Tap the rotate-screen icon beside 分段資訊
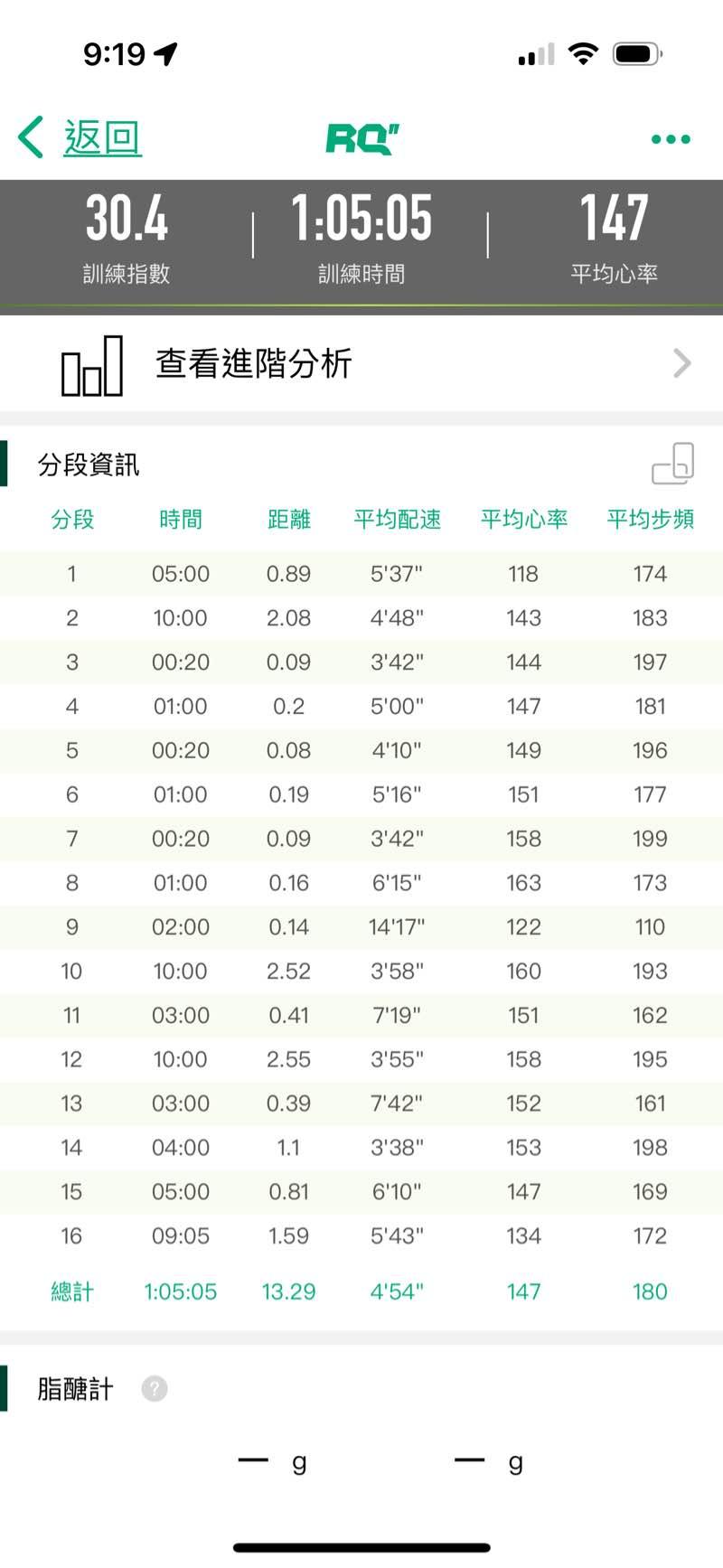Image resolution: width=723 pixels, height=1568 pixels. coord(672,464)
